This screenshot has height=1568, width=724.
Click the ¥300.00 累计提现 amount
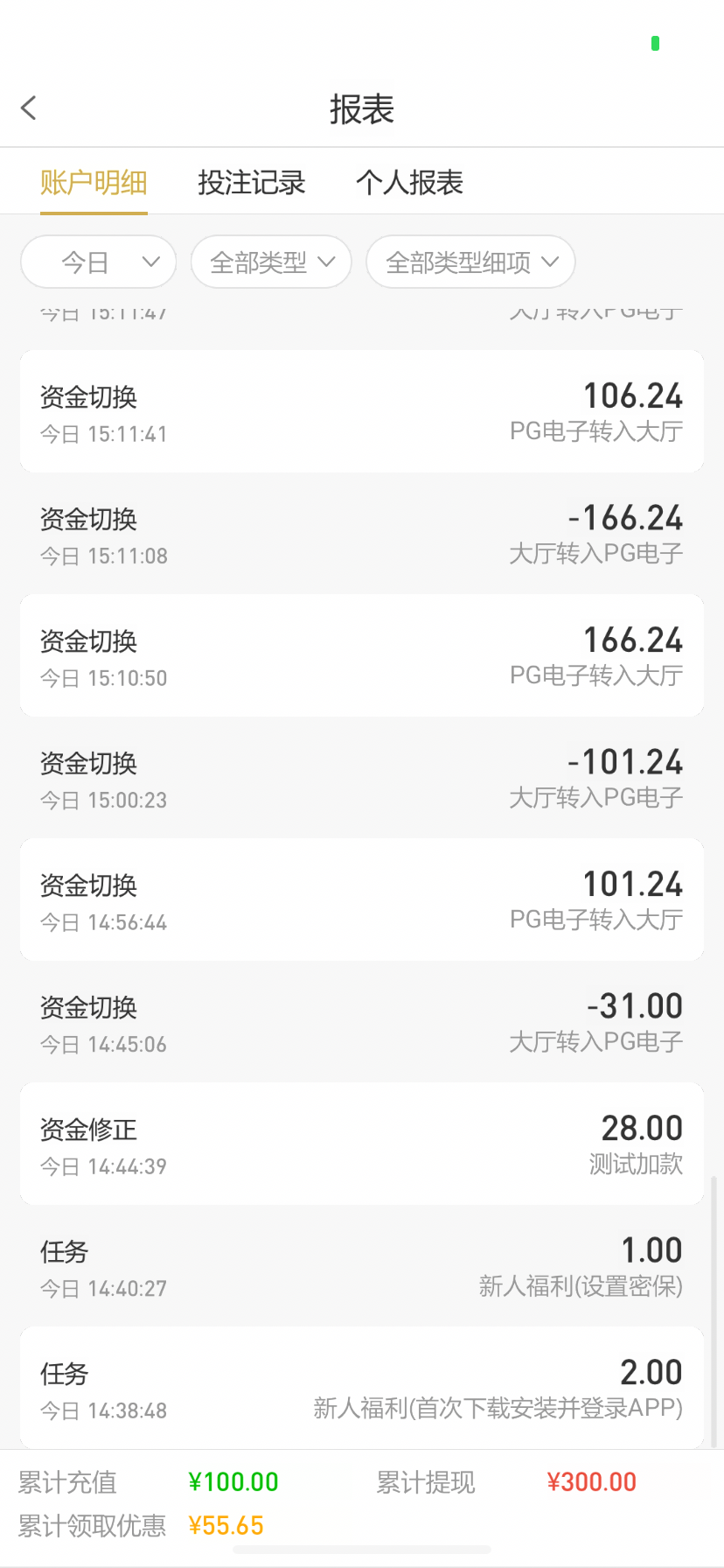click(x=591, y=1481)
